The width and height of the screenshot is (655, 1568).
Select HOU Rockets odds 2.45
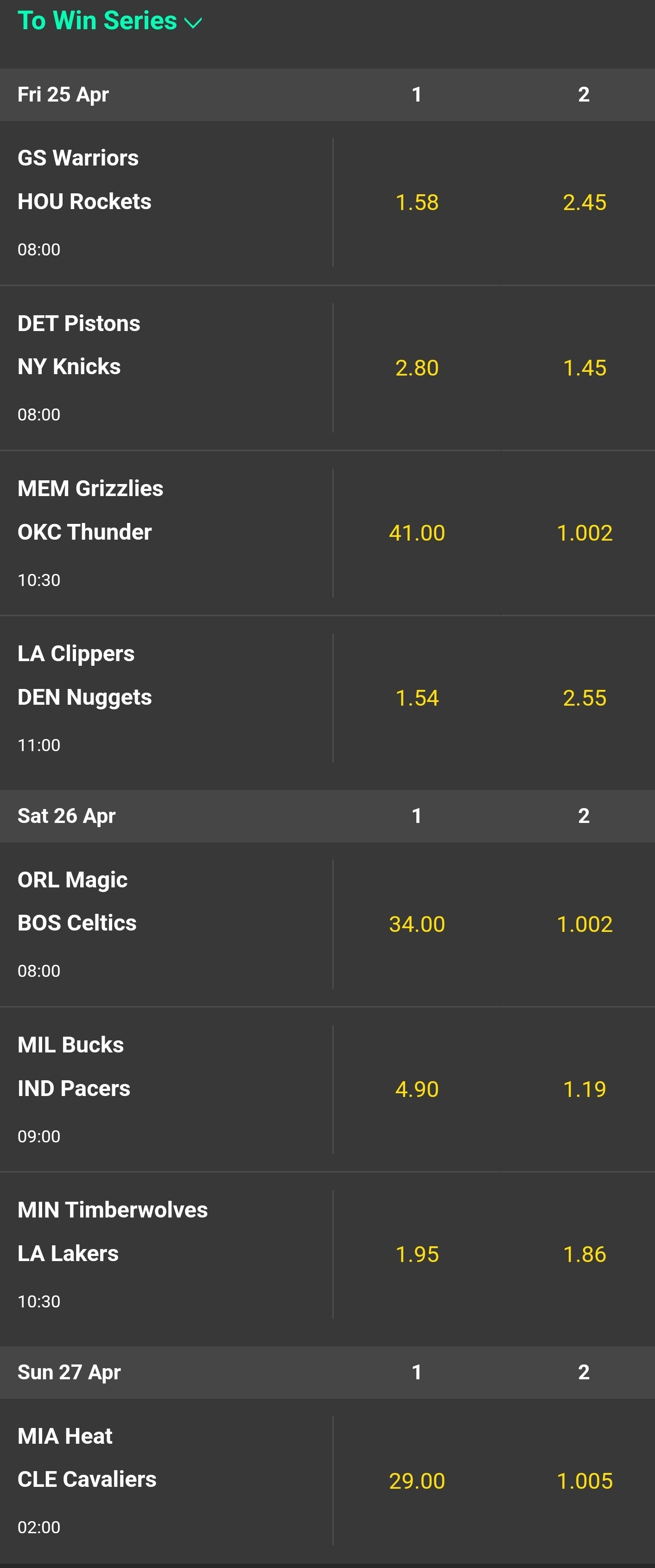tap(585, 203)
